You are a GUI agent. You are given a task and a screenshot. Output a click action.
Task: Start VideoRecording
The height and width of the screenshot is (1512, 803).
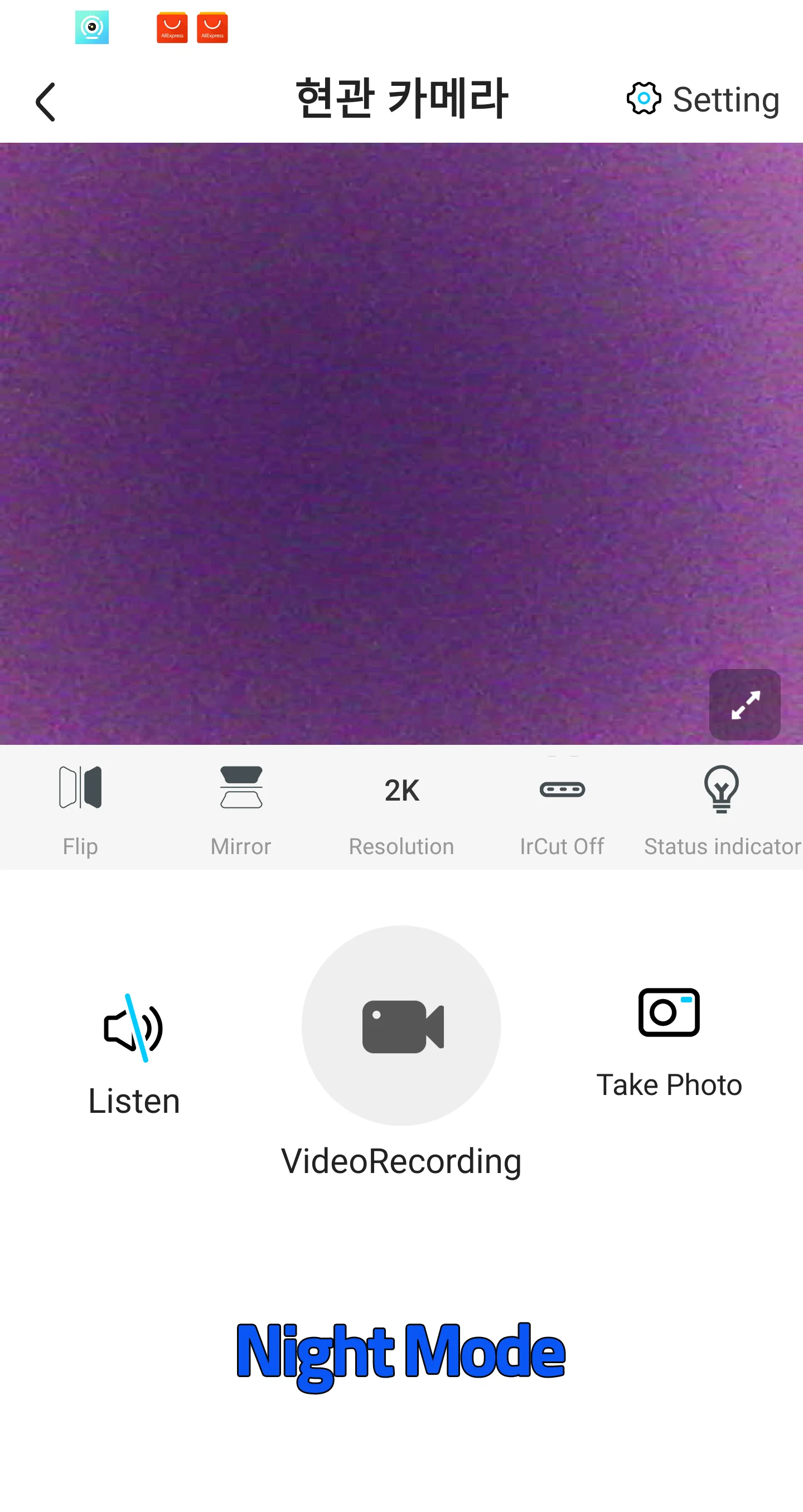coord(401,1026)
